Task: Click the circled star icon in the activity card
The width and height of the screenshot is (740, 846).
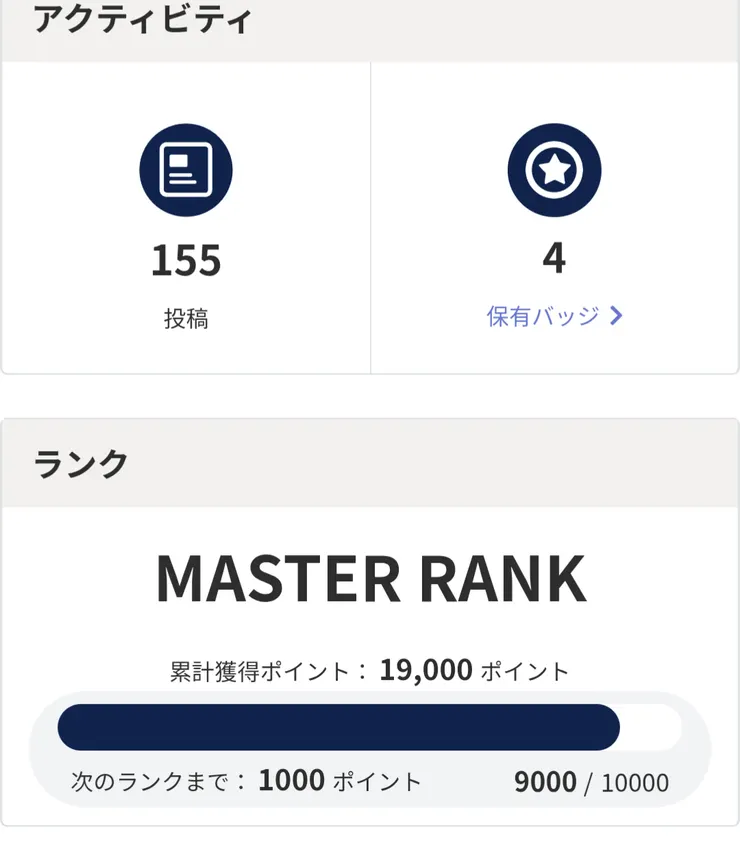Action: 555,168
